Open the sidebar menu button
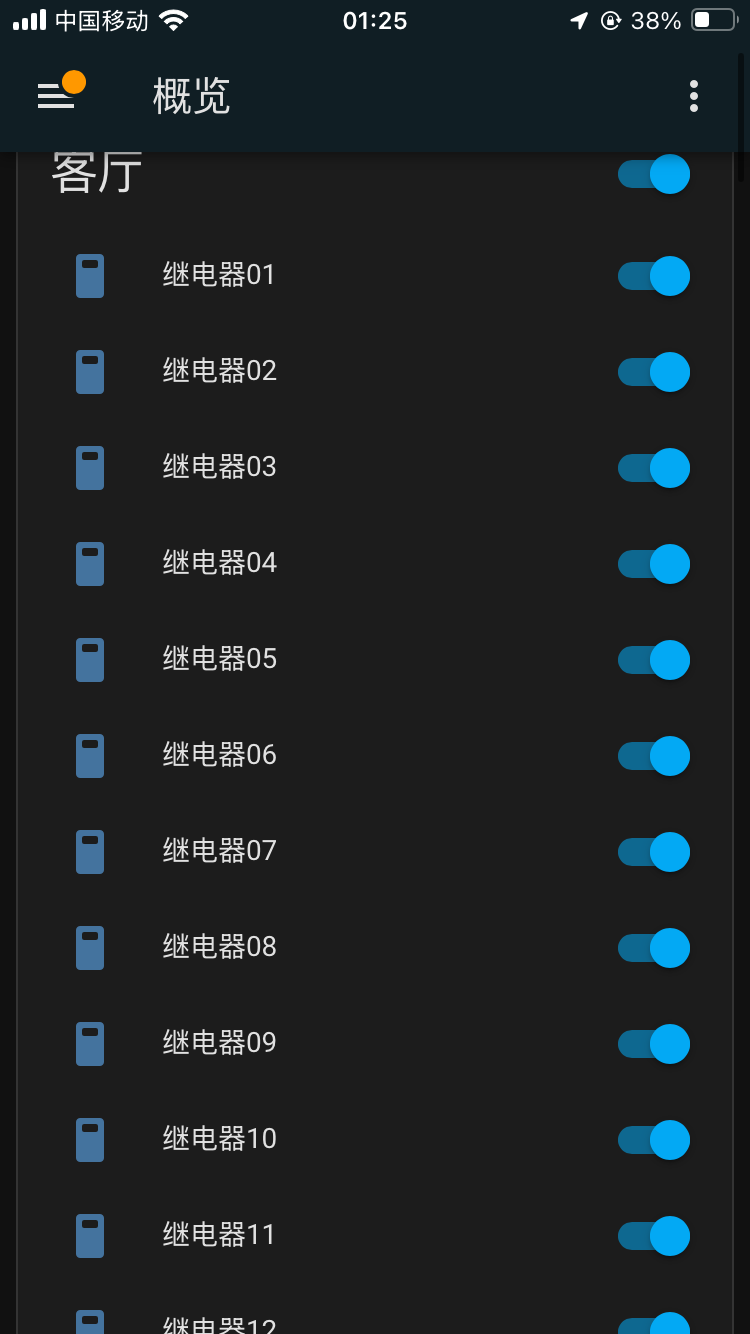Image resolution: width=750 pixels, height=1334 pixels. pyautogui.click(x=57, y=96)
